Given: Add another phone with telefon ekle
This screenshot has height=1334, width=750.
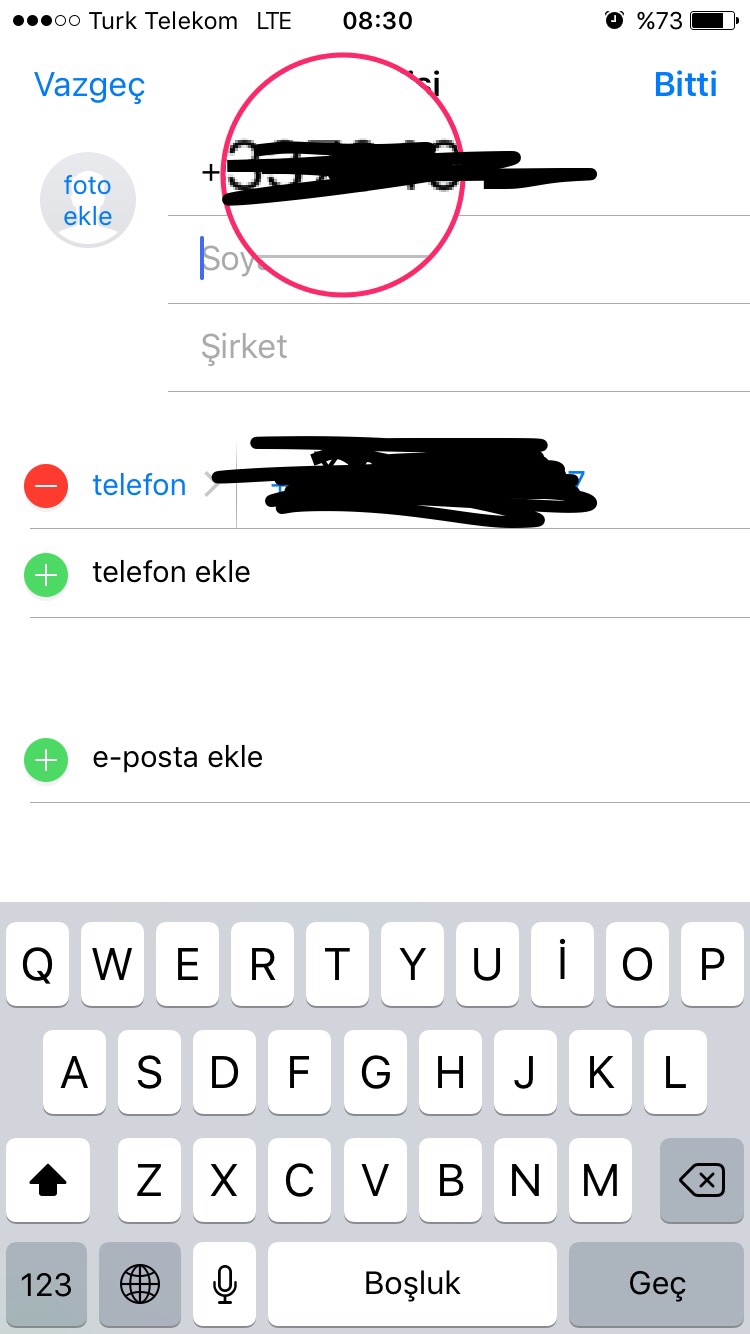Looking at the screenshot, I should click(x=170, y=573).
